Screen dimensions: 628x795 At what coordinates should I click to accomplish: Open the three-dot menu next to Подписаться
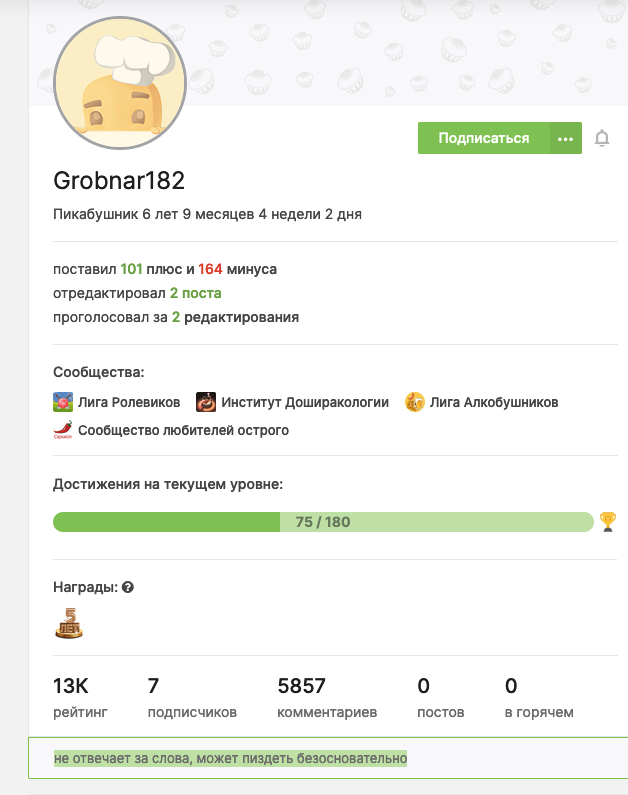click(566, 138)
